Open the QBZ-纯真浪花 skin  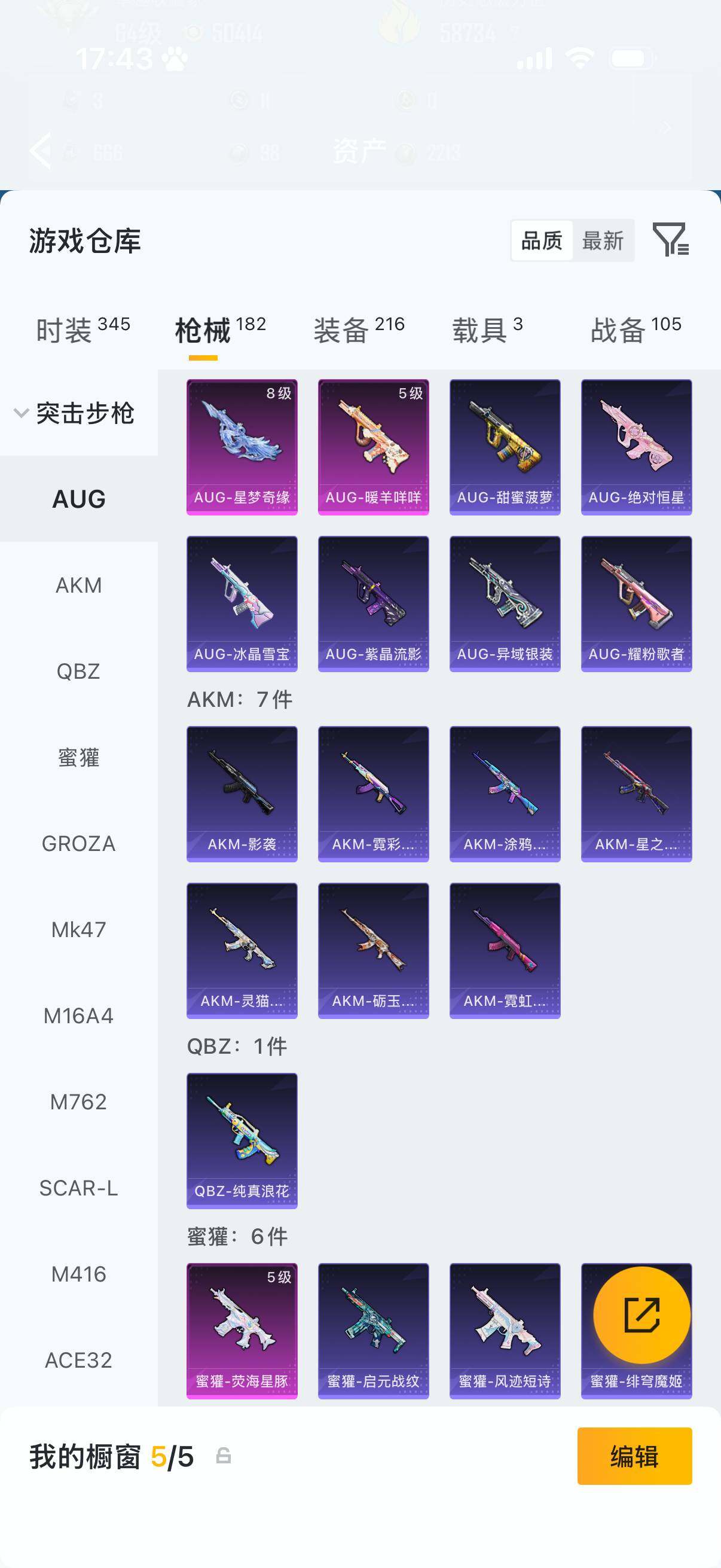pyautogui.click(x=242, y=1140)
